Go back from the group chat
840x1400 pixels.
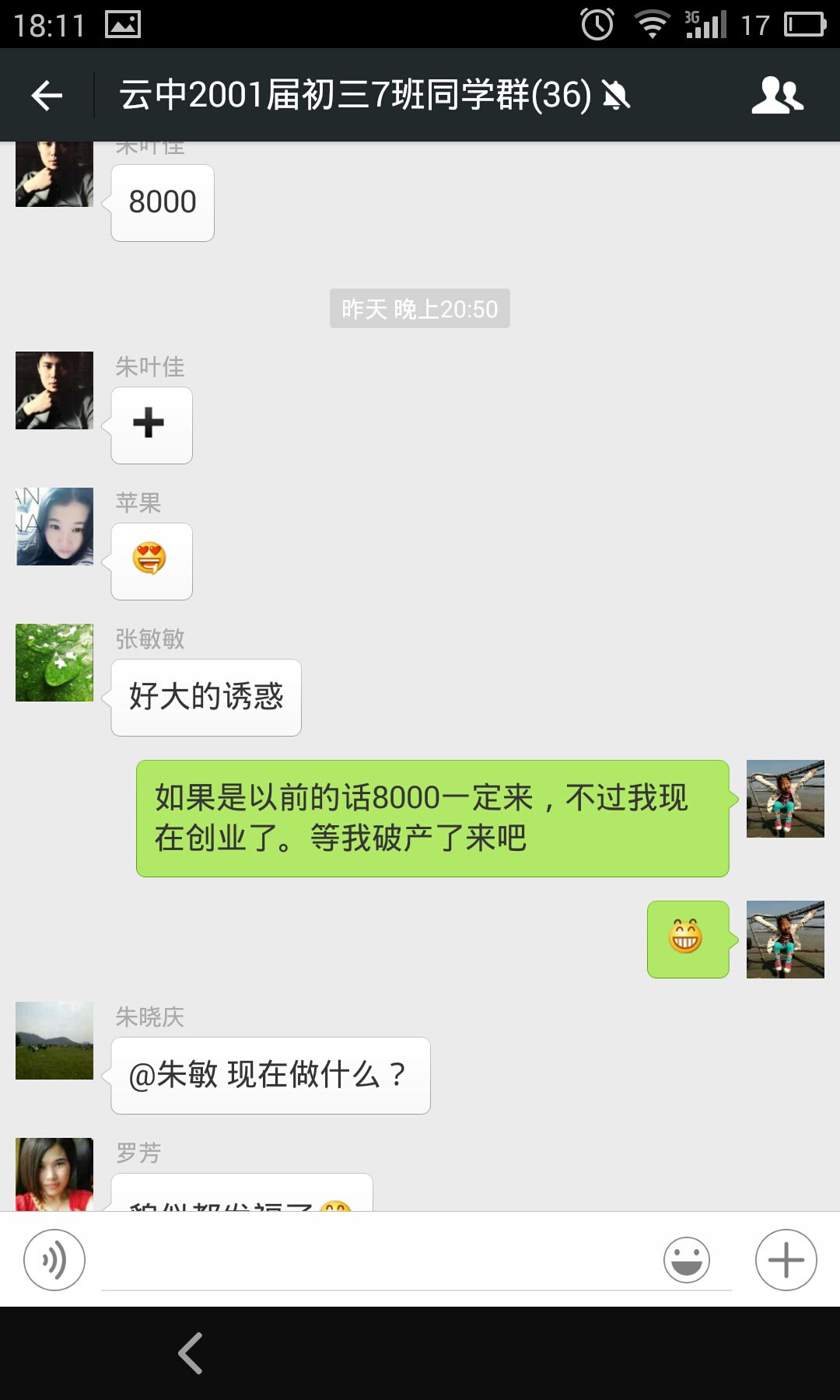point(47,96)
